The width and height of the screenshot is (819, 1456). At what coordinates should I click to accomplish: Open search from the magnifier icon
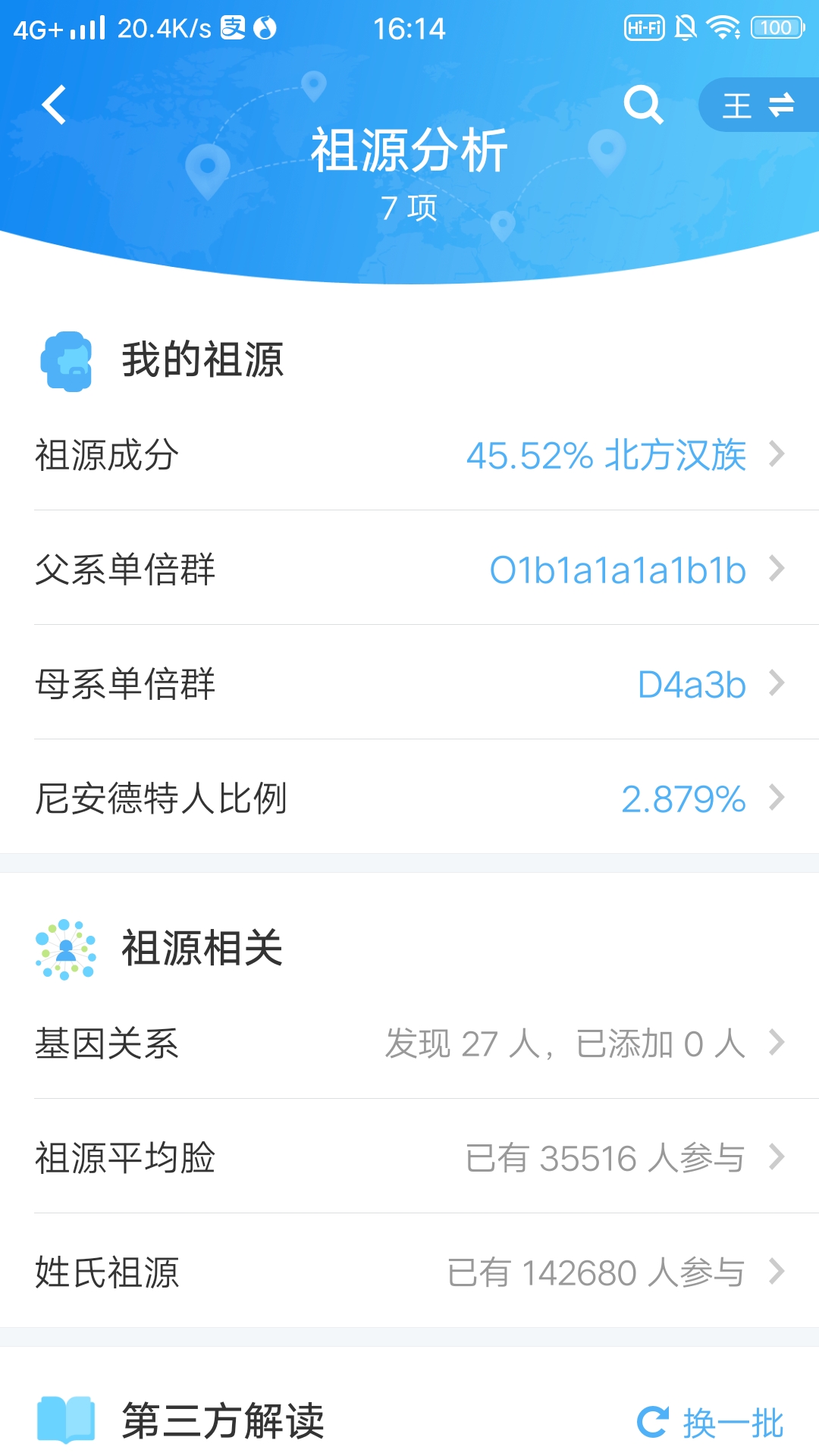(643, 105)
